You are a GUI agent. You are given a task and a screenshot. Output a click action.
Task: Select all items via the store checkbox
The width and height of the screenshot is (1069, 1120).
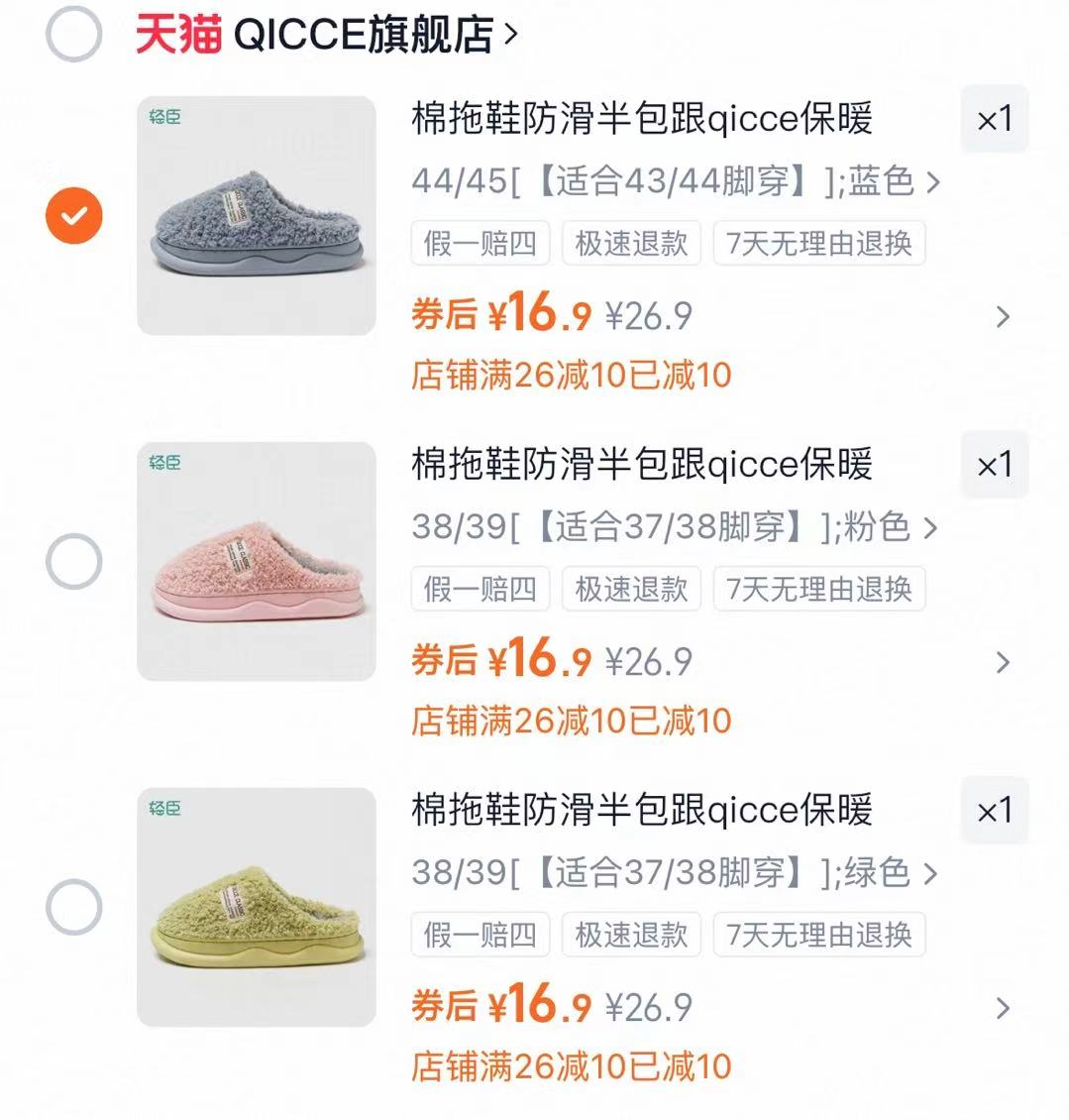[x=72, y=31]
